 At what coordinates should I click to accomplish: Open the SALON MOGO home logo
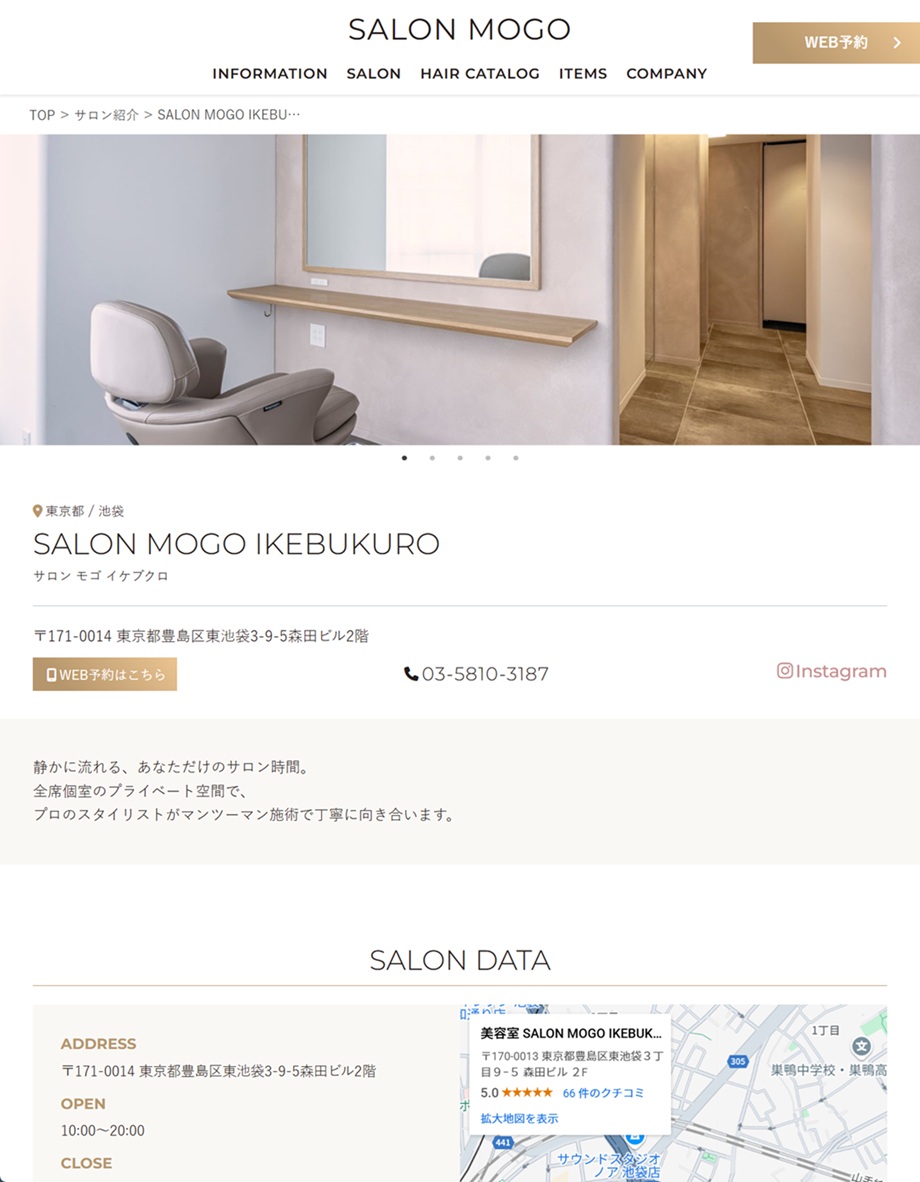[459, 30]
